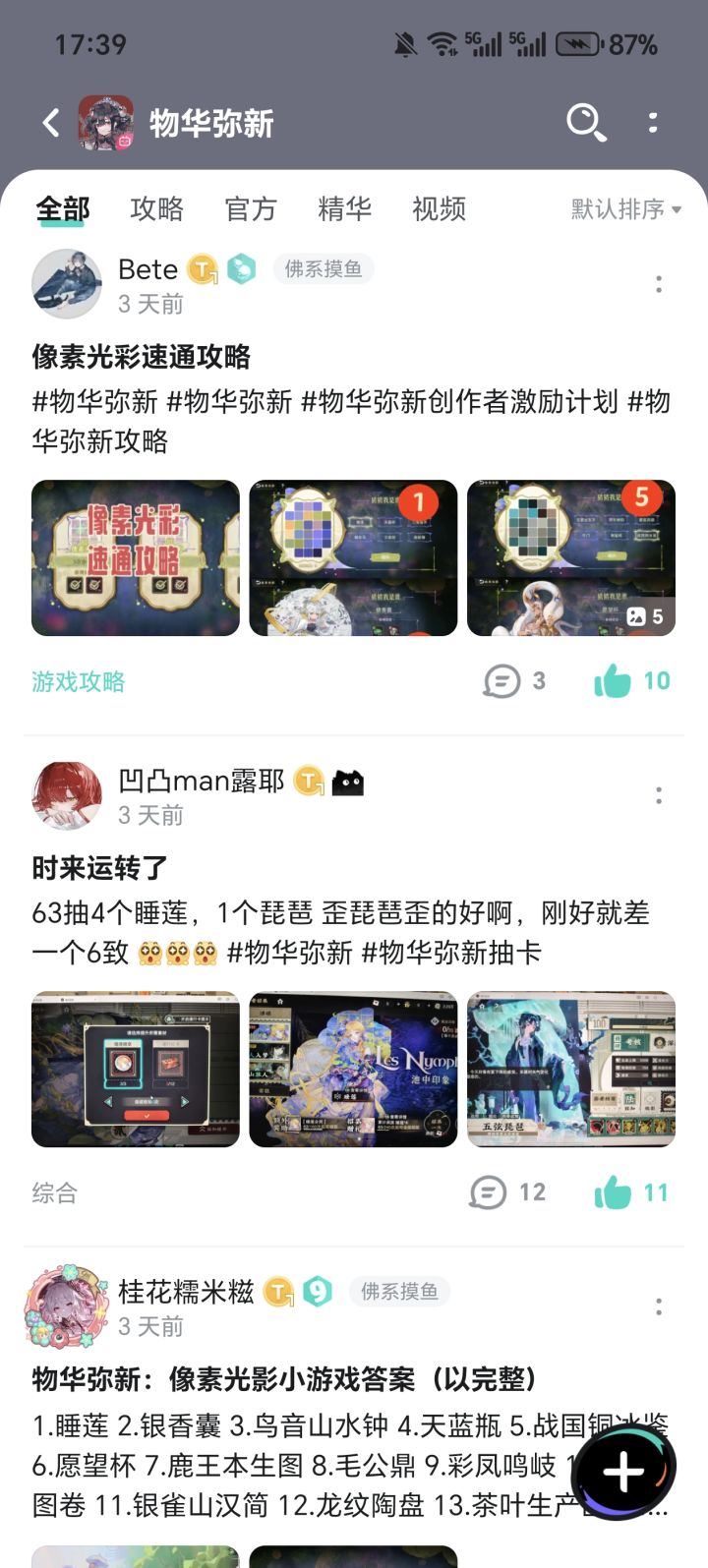Tap the coin badge next to Bete's name
The height and width of the screenshot is (1568, 708).
(x=200, y=269)
